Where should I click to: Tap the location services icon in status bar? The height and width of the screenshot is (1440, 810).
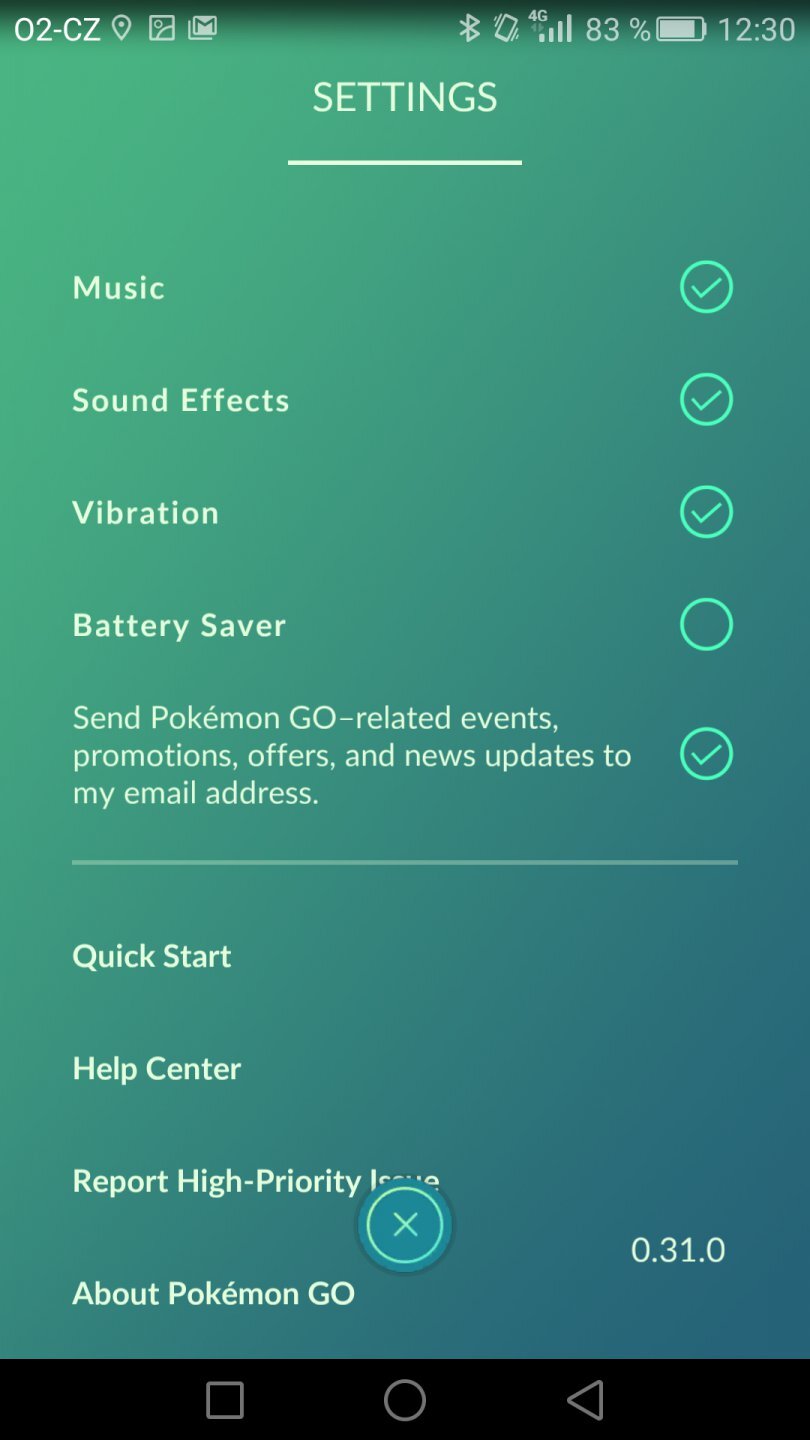coord(120,28)
